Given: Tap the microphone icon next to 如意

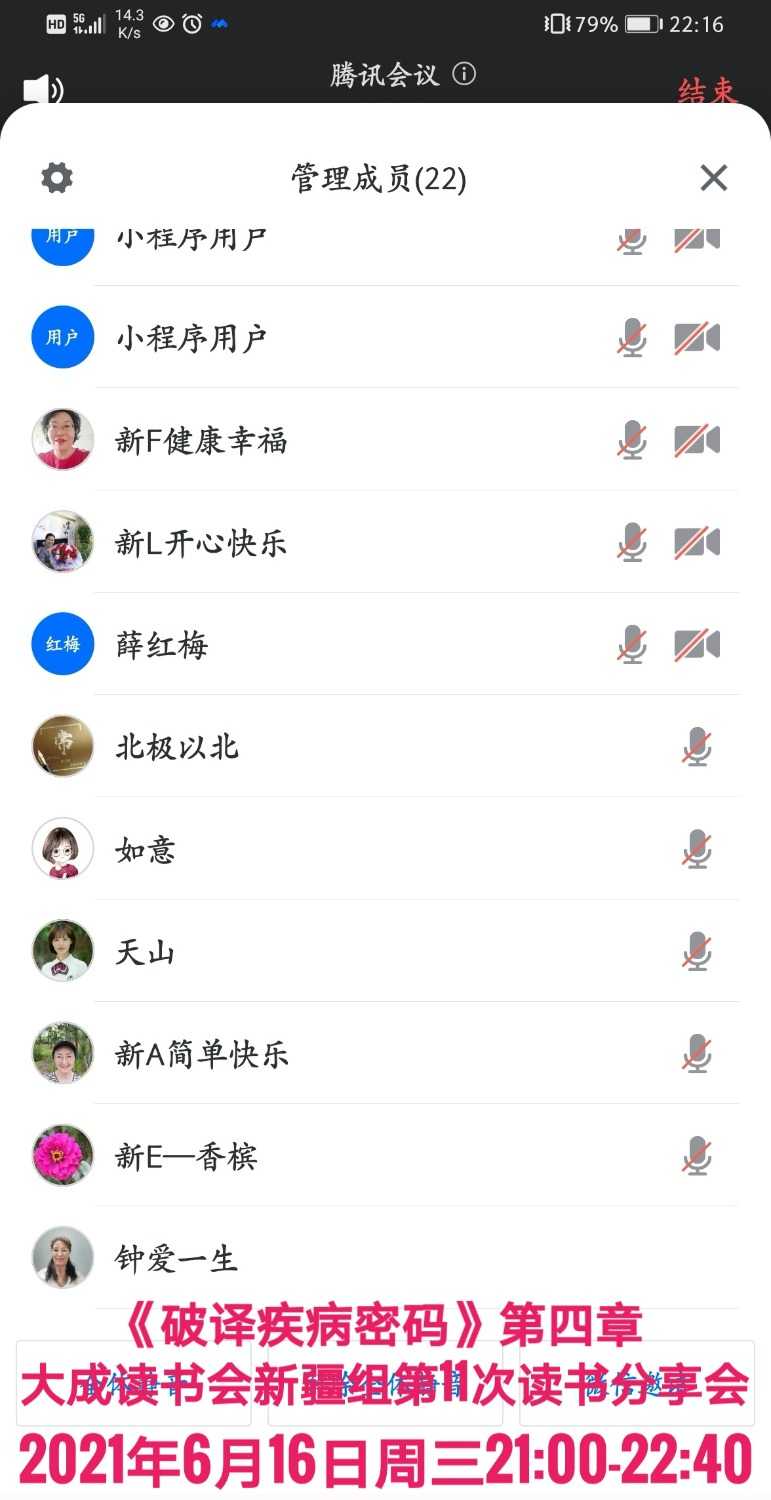Looking at the screenshot, I should pyautogui.click(x=697, y=849).
